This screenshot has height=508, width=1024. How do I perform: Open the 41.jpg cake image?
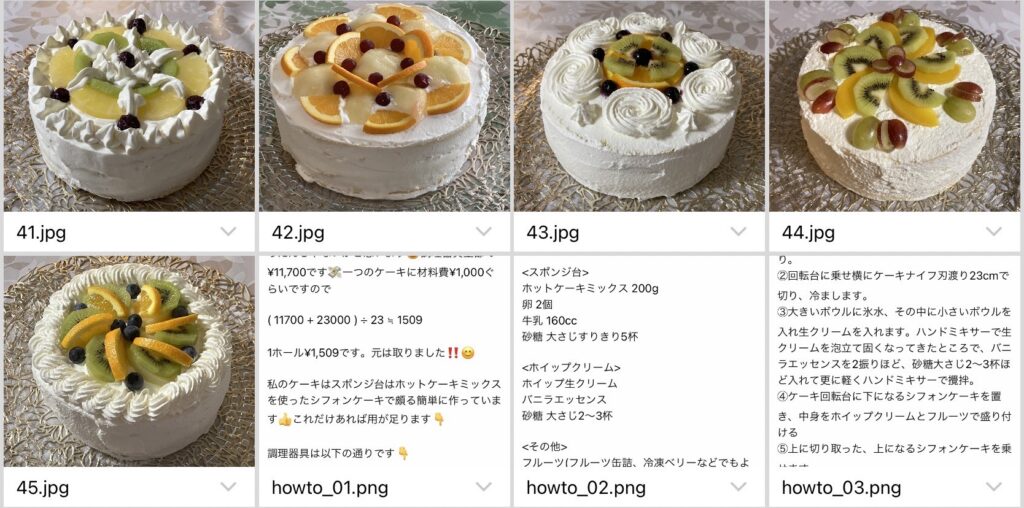(x=129, y=105)
